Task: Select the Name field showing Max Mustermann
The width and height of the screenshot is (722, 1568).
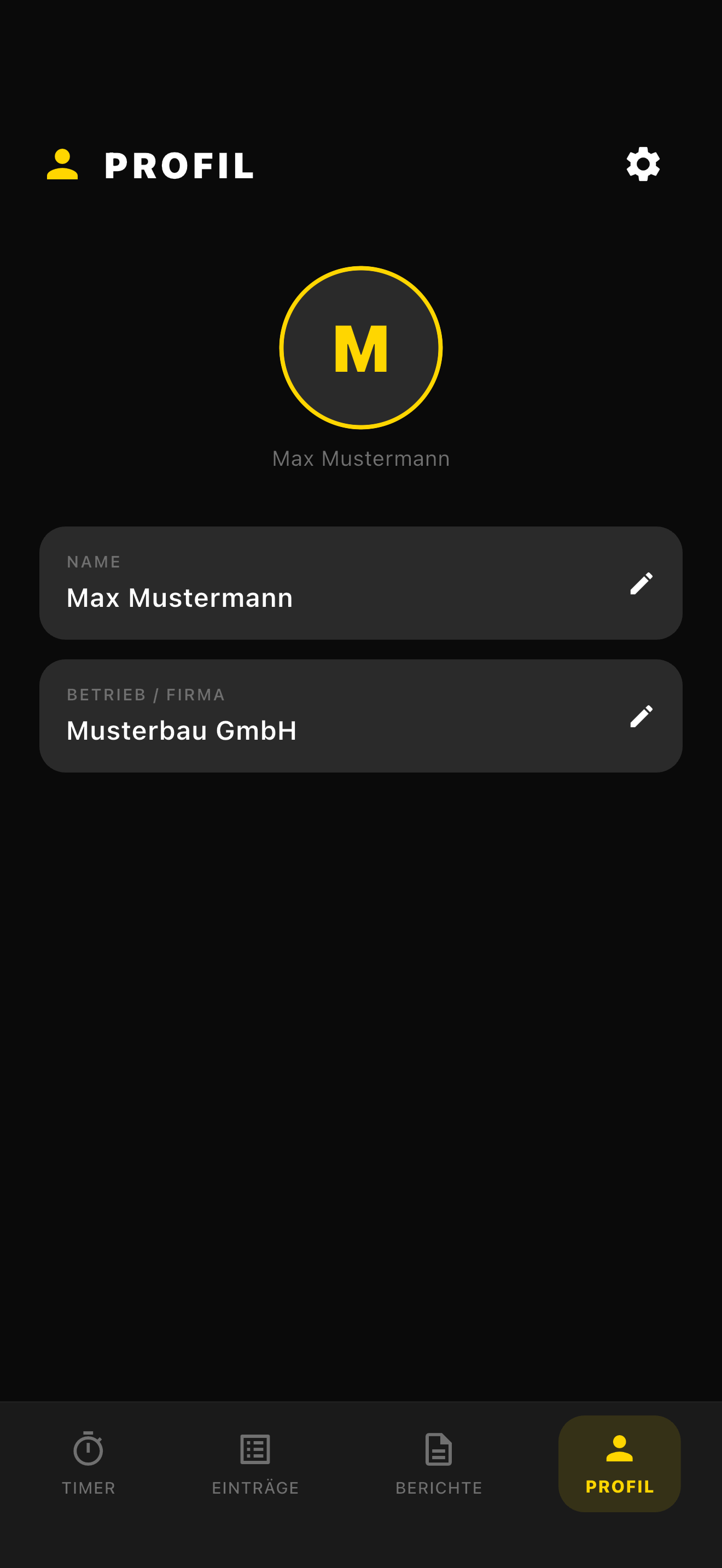Action: click(180, 598)
